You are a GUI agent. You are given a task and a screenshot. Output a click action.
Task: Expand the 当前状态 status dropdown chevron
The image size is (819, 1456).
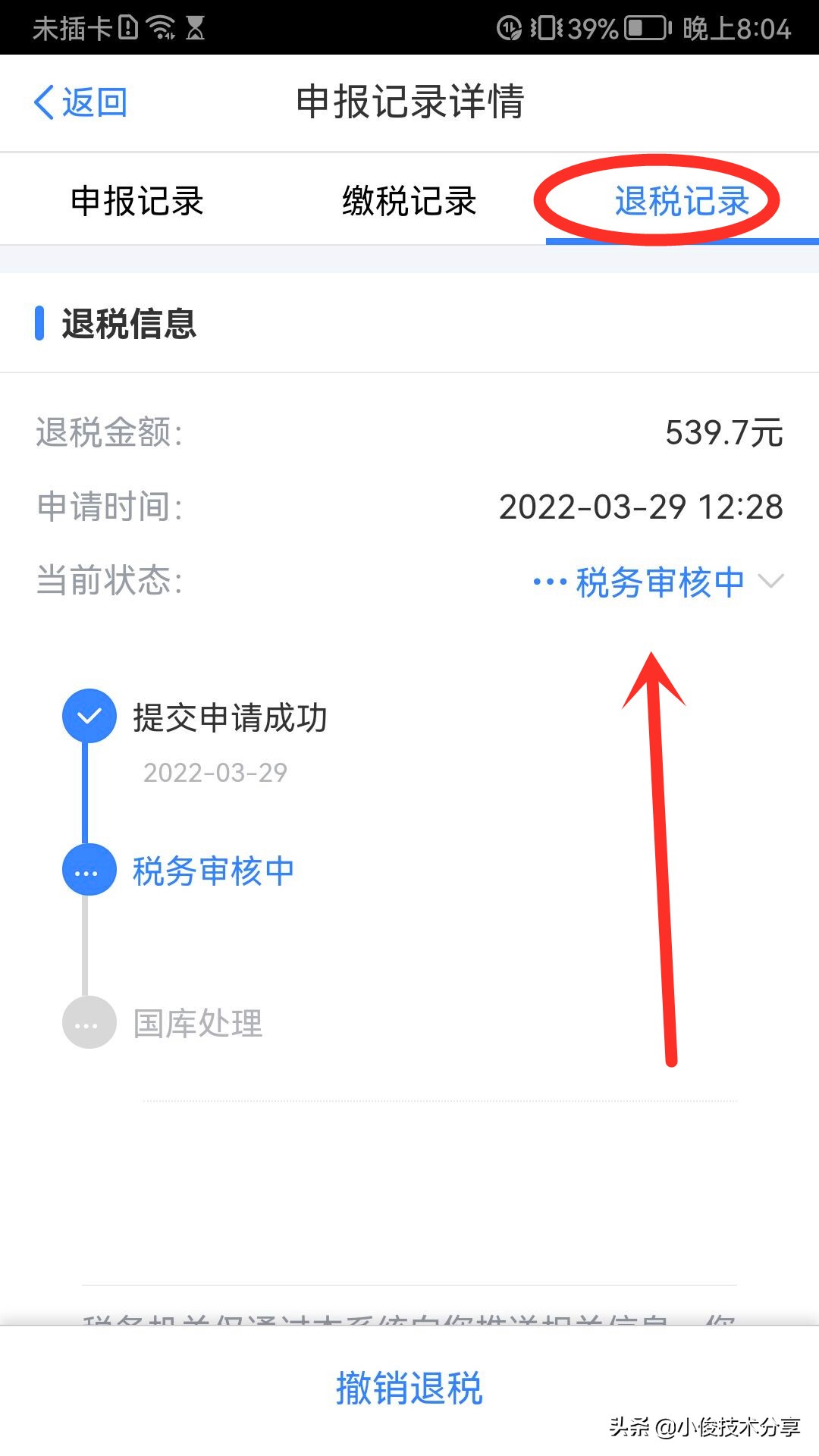[773, 584]
